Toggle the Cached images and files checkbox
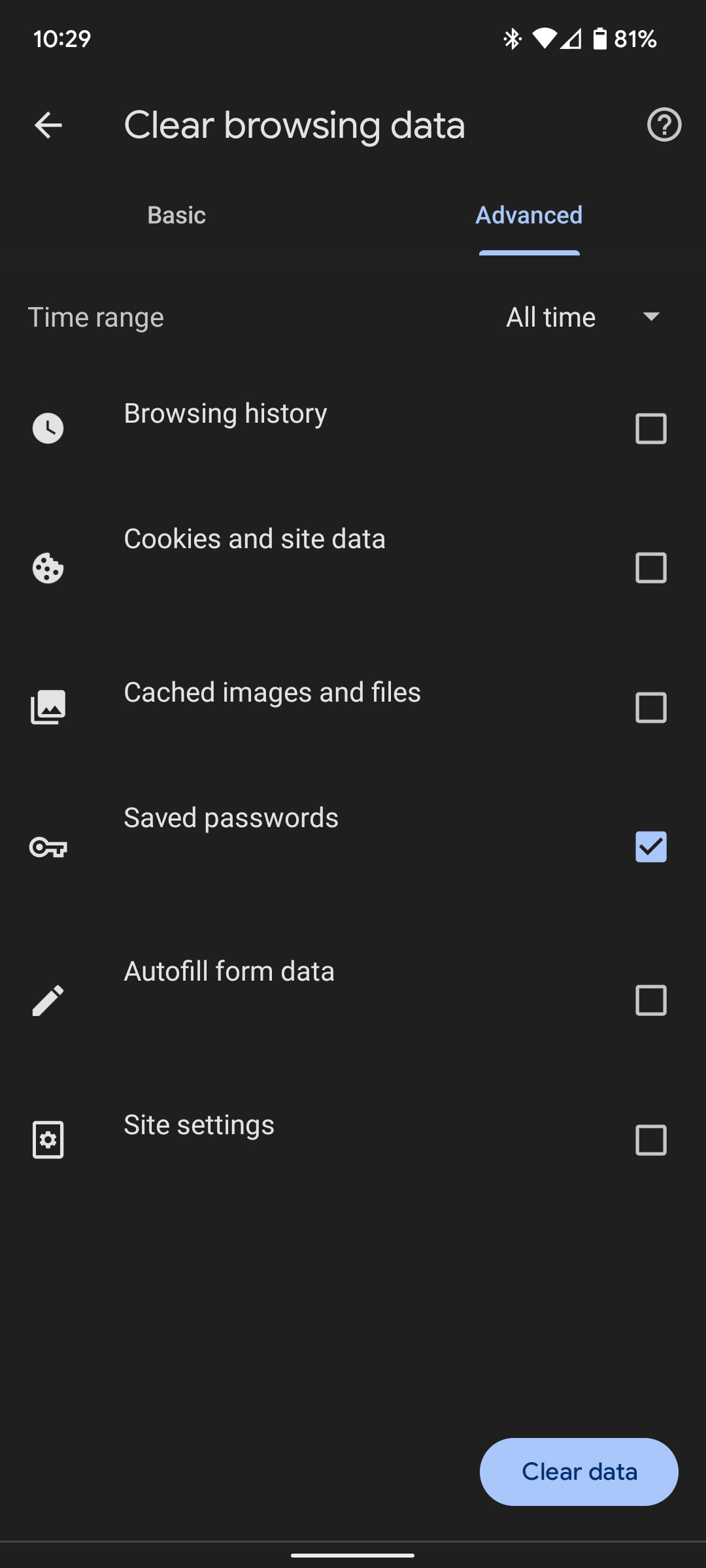 (650, 707)
